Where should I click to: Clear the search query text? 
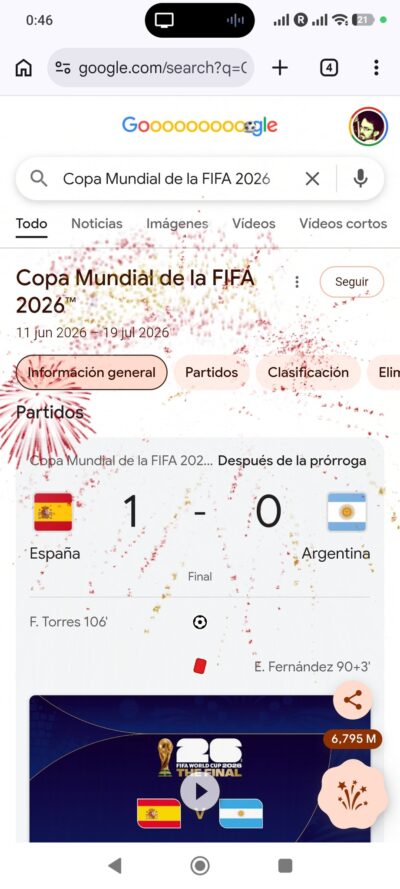tap(312, 179)
